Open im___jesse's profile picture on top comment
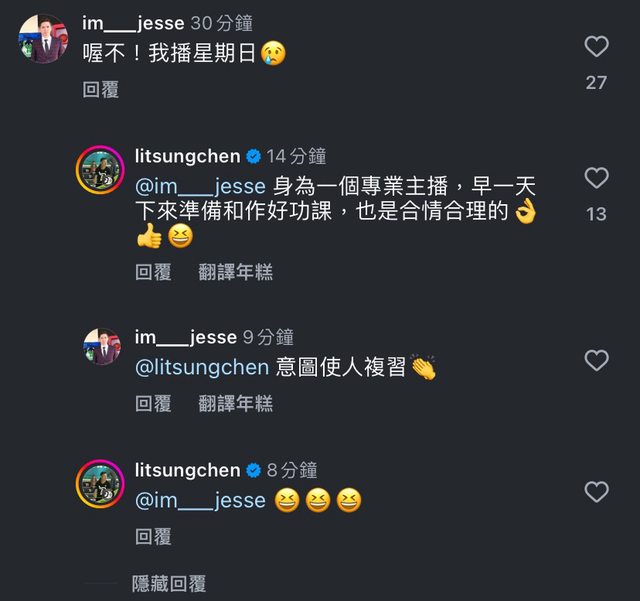The height and width of the screenshot is (601, 640). click(x=42, y=39)
